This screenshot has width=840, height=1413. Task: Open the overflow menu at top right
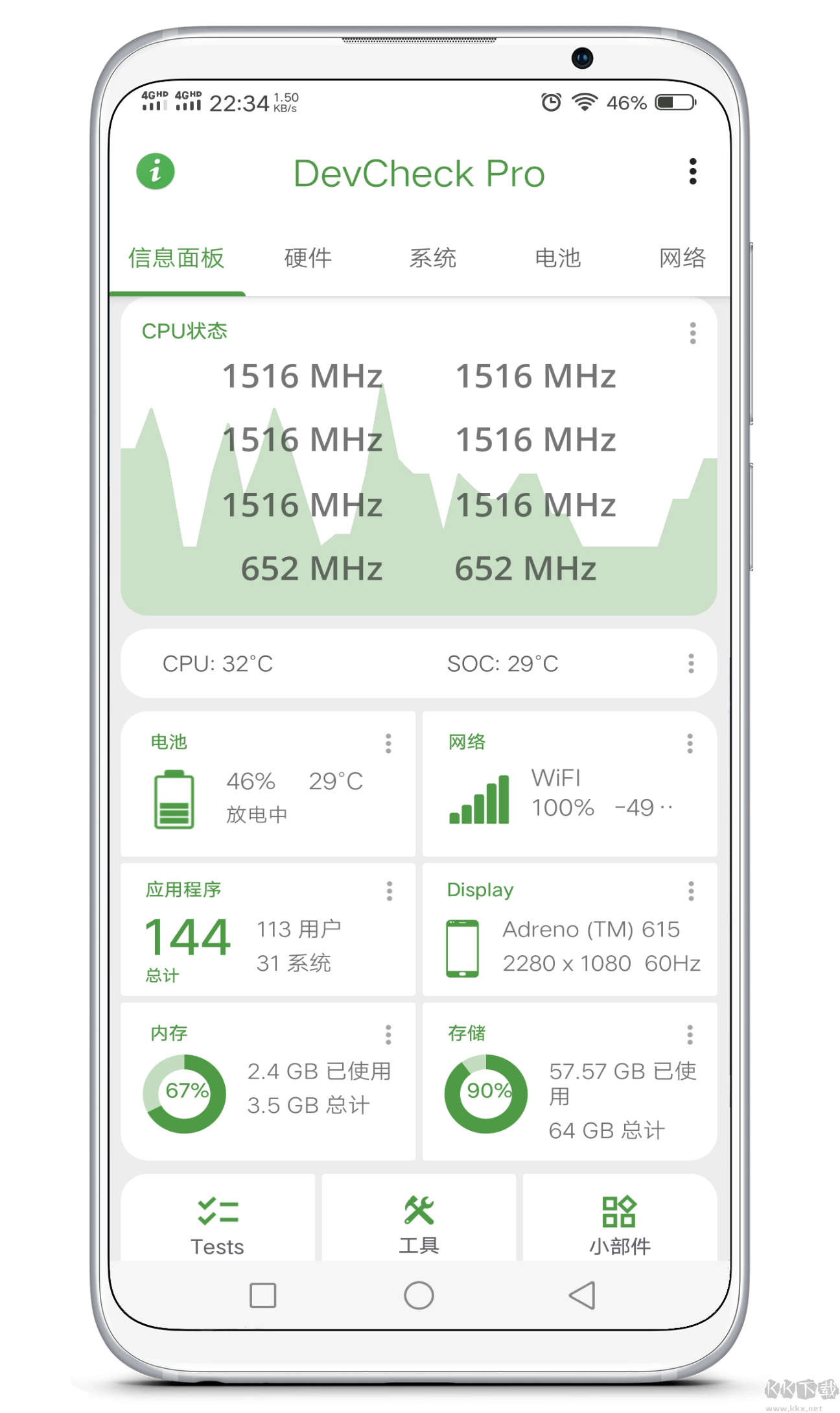point(692,171)
